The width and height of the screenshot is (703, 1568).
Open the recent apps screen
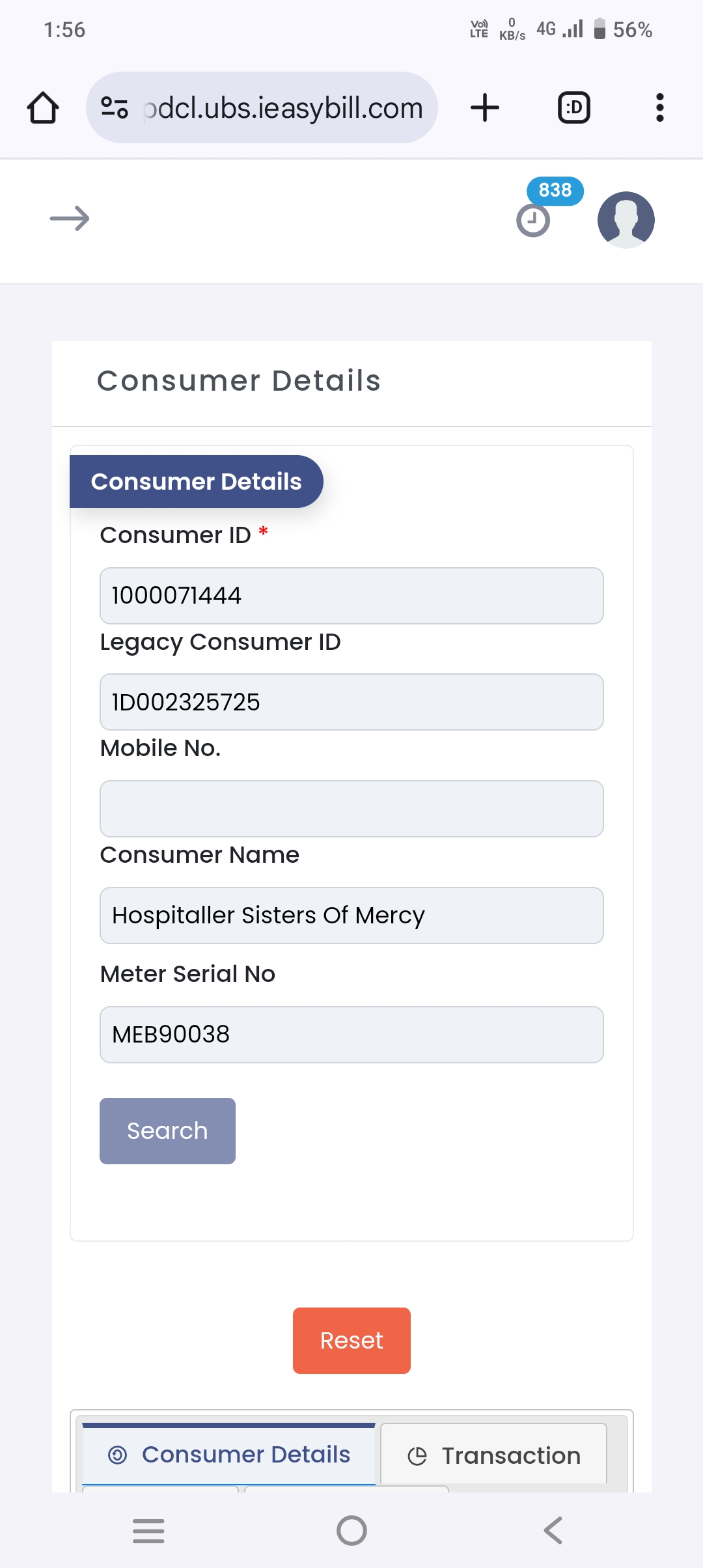148,1530
